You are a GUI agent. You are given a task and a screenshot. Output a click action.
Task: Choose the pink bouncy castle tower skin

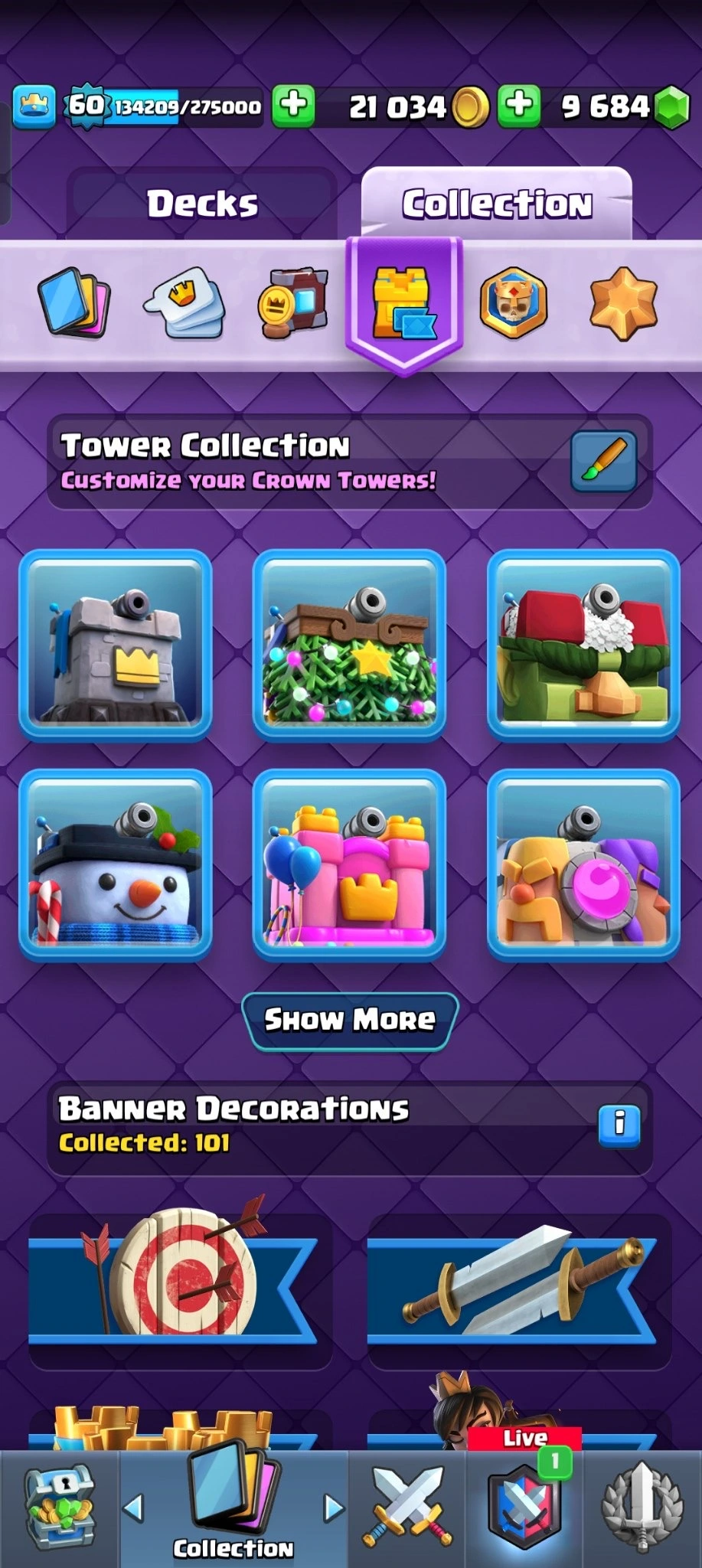pyautogui.click(x=349, y=864)
